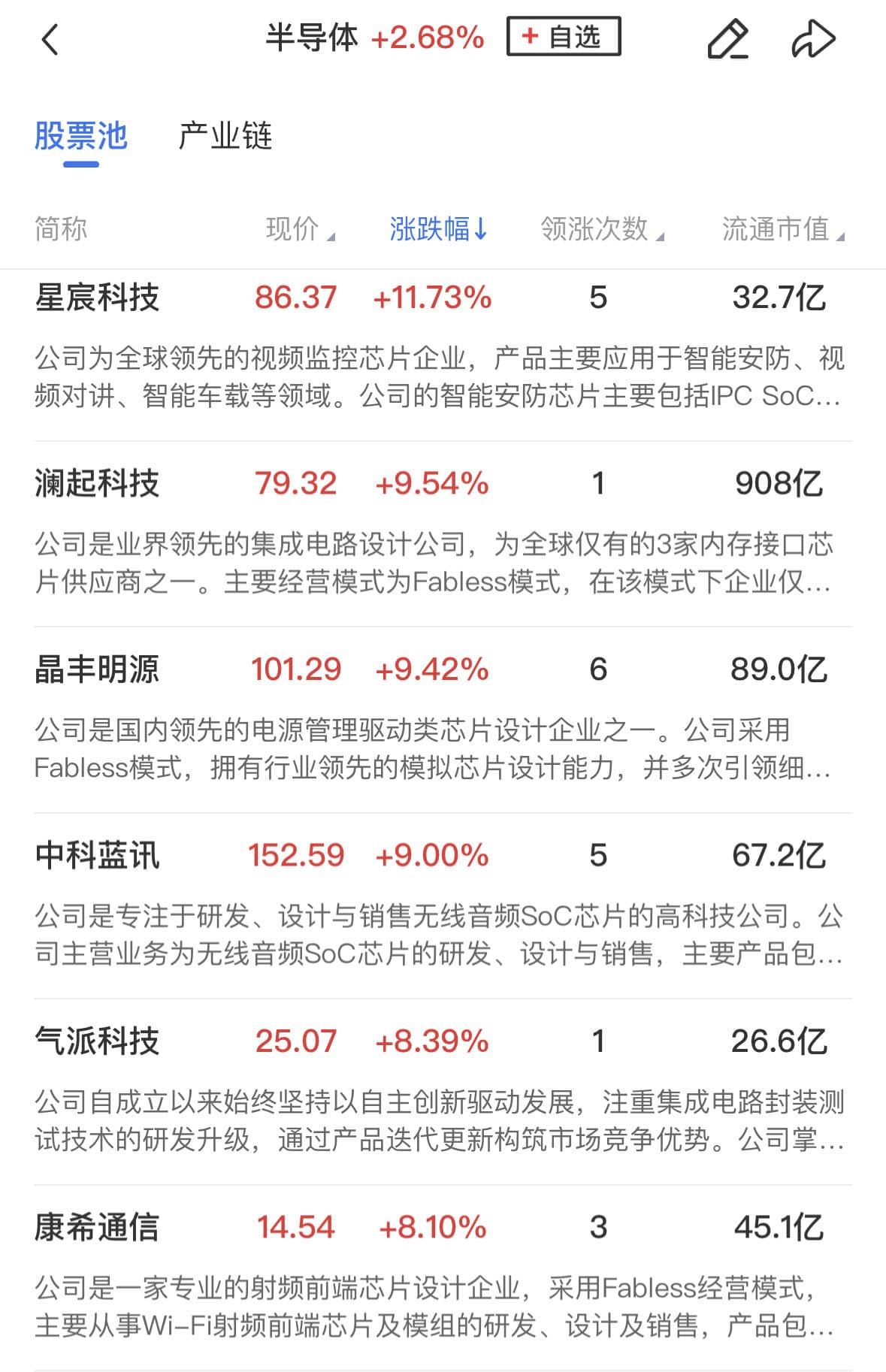Open the edit pencil icon
The width and height of the screenshot is (886, 1372).
pos(727,39)
